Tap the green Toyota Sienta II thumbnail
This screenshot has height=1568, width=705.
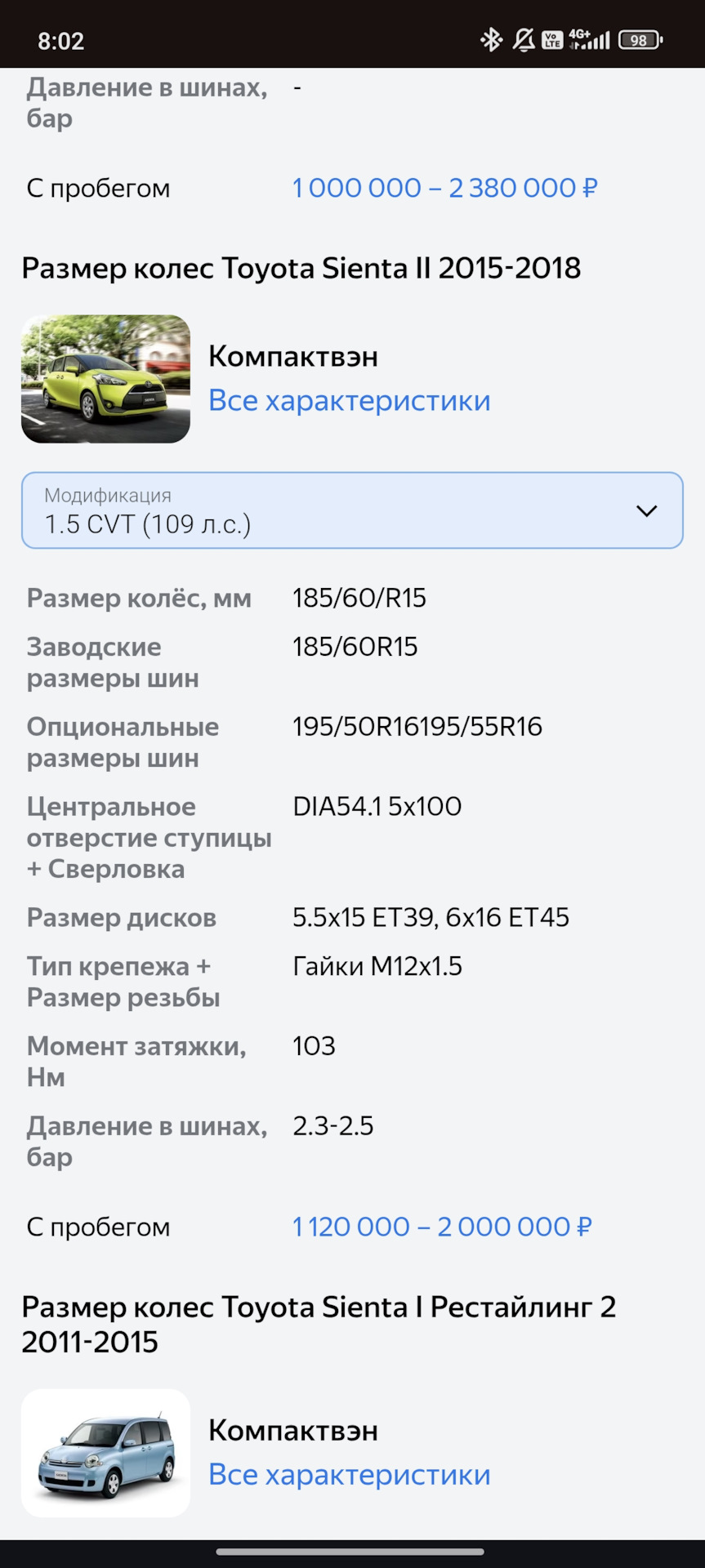tap(106, 379)
